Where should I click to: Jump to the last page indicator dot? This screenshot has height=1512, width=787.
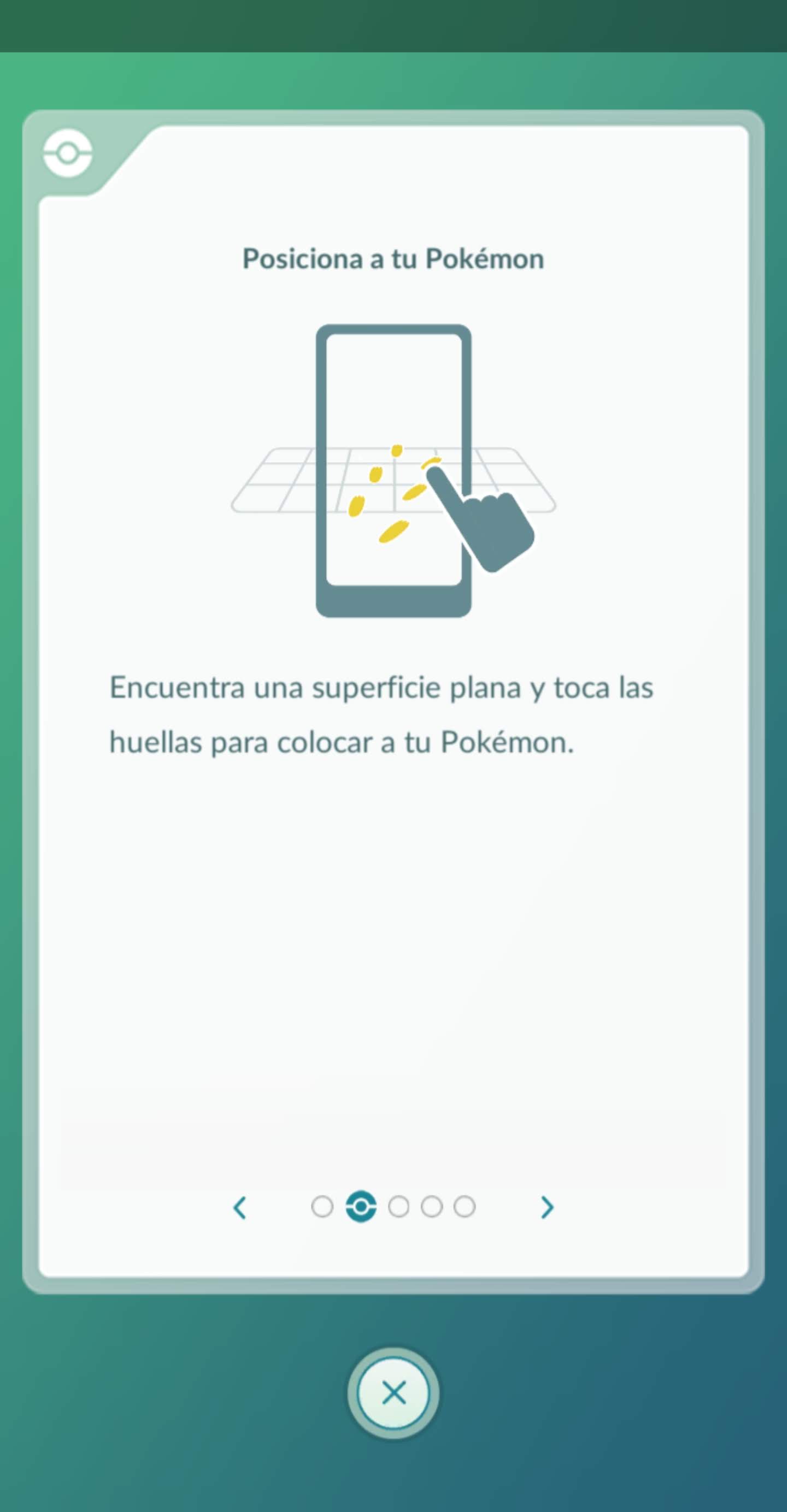click(465, 1207)
